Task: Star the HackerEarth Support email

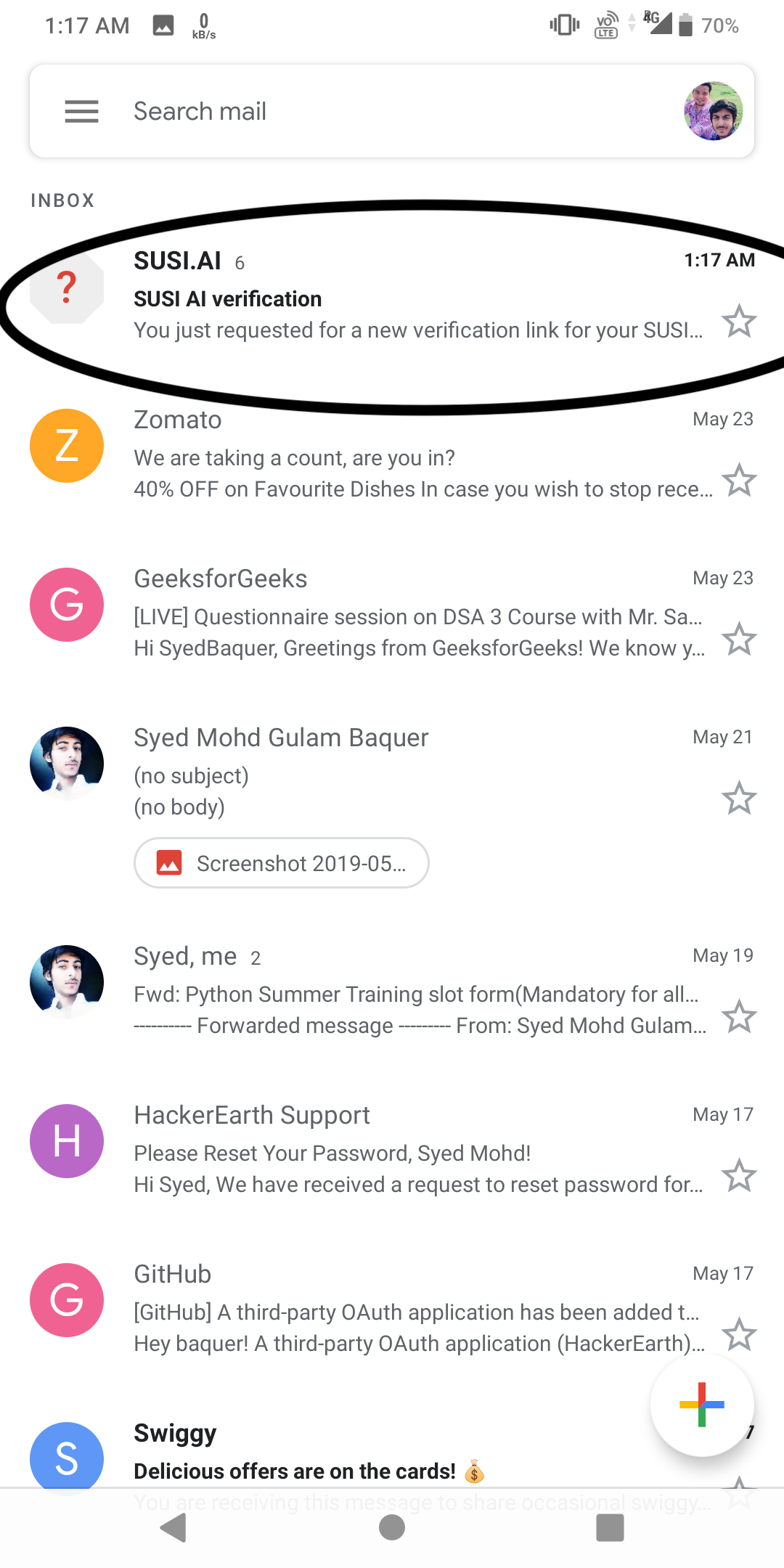Action: (739, 1175)
